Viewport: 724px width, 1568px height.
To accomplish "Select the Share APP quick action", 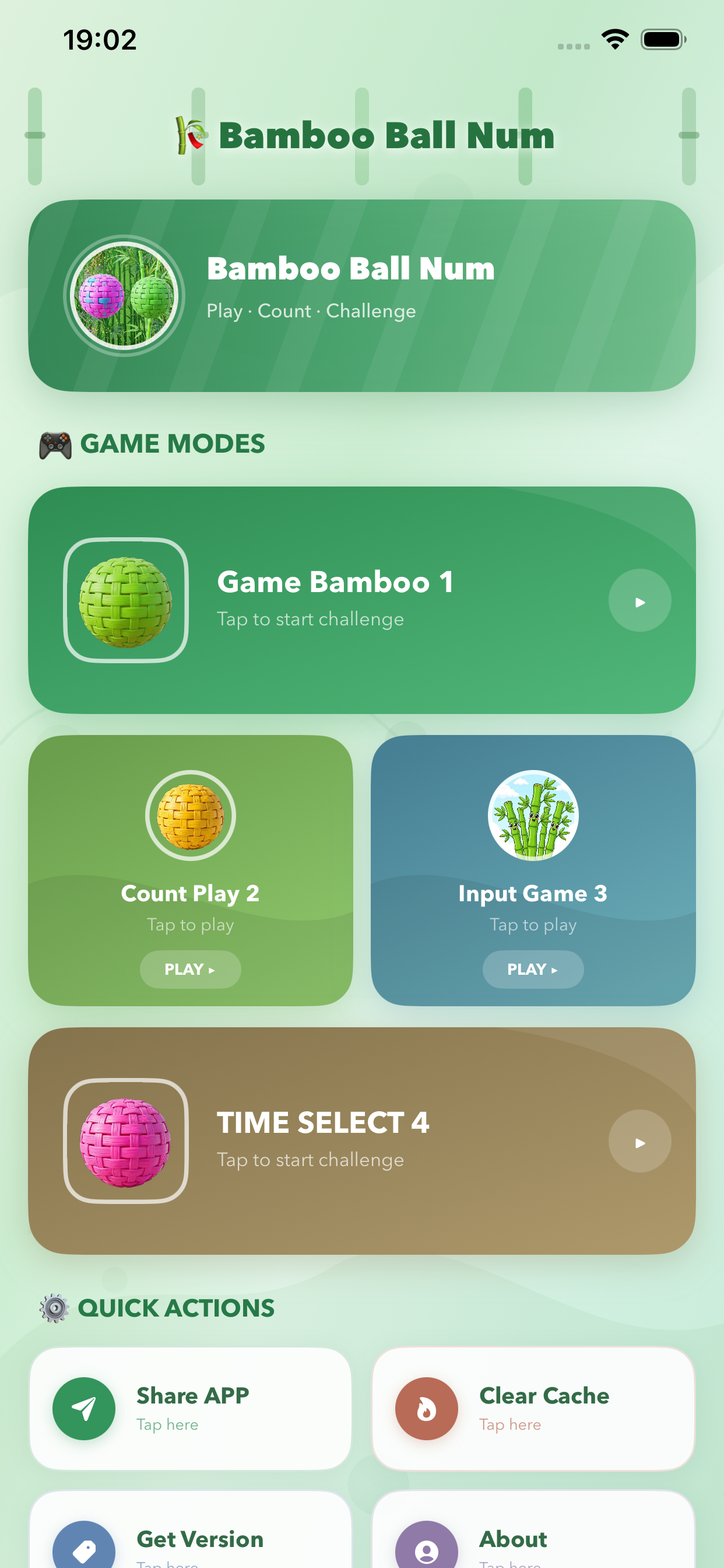I will (191, 1409).
